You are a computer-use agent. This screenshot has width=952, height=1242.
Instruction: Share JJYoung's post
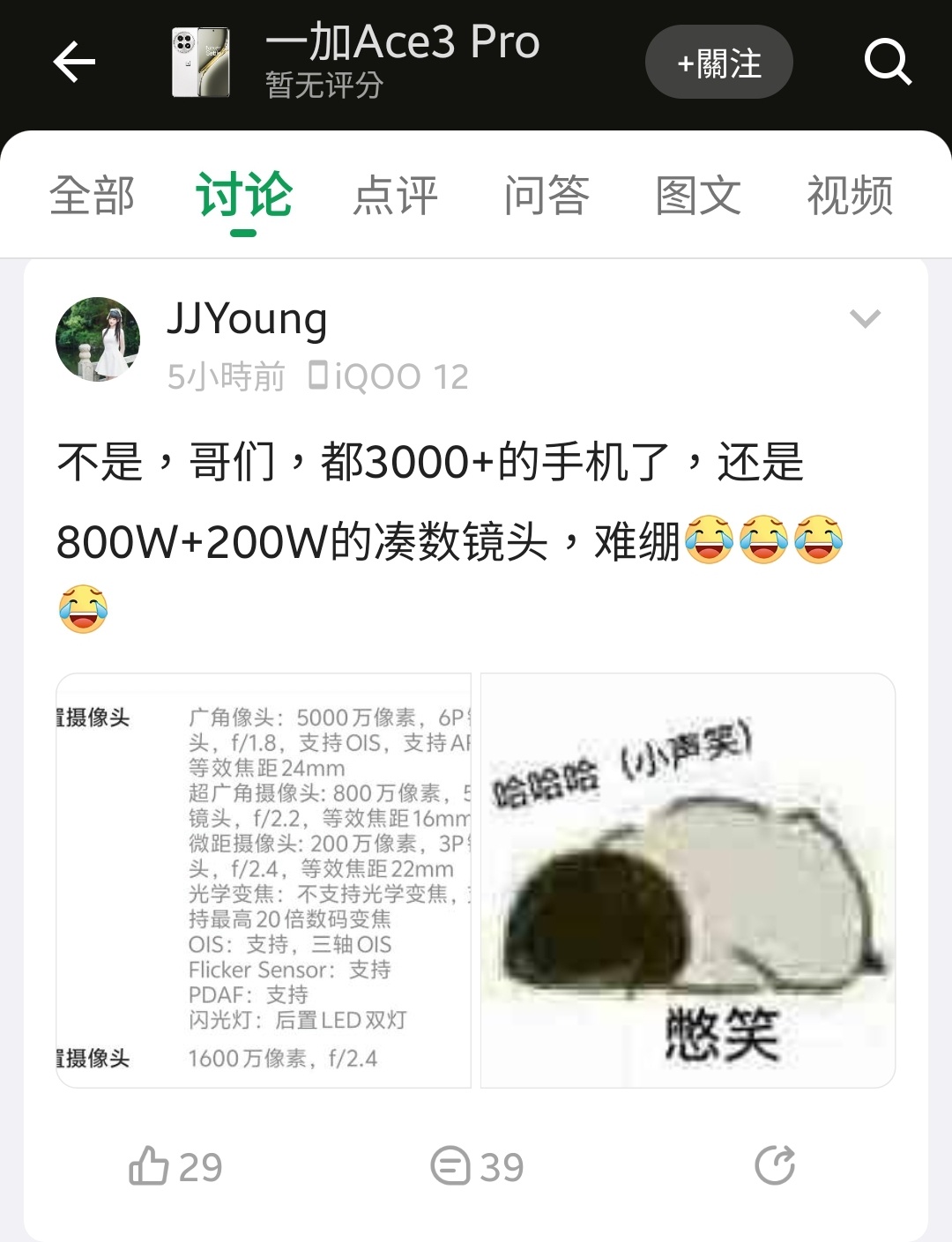[x=775, y=1165]
